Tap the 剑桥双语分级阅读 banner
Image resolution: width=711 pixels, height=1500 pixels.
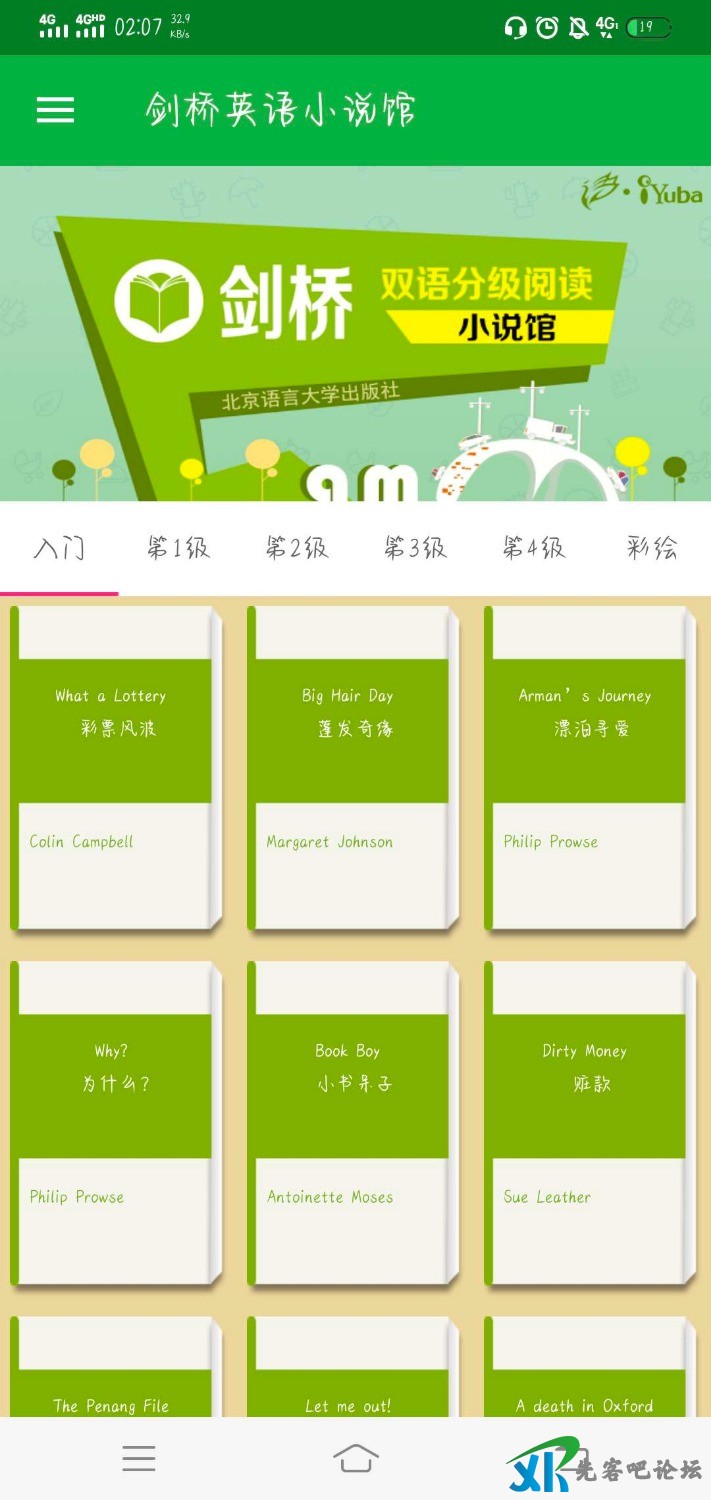[355, 333]
